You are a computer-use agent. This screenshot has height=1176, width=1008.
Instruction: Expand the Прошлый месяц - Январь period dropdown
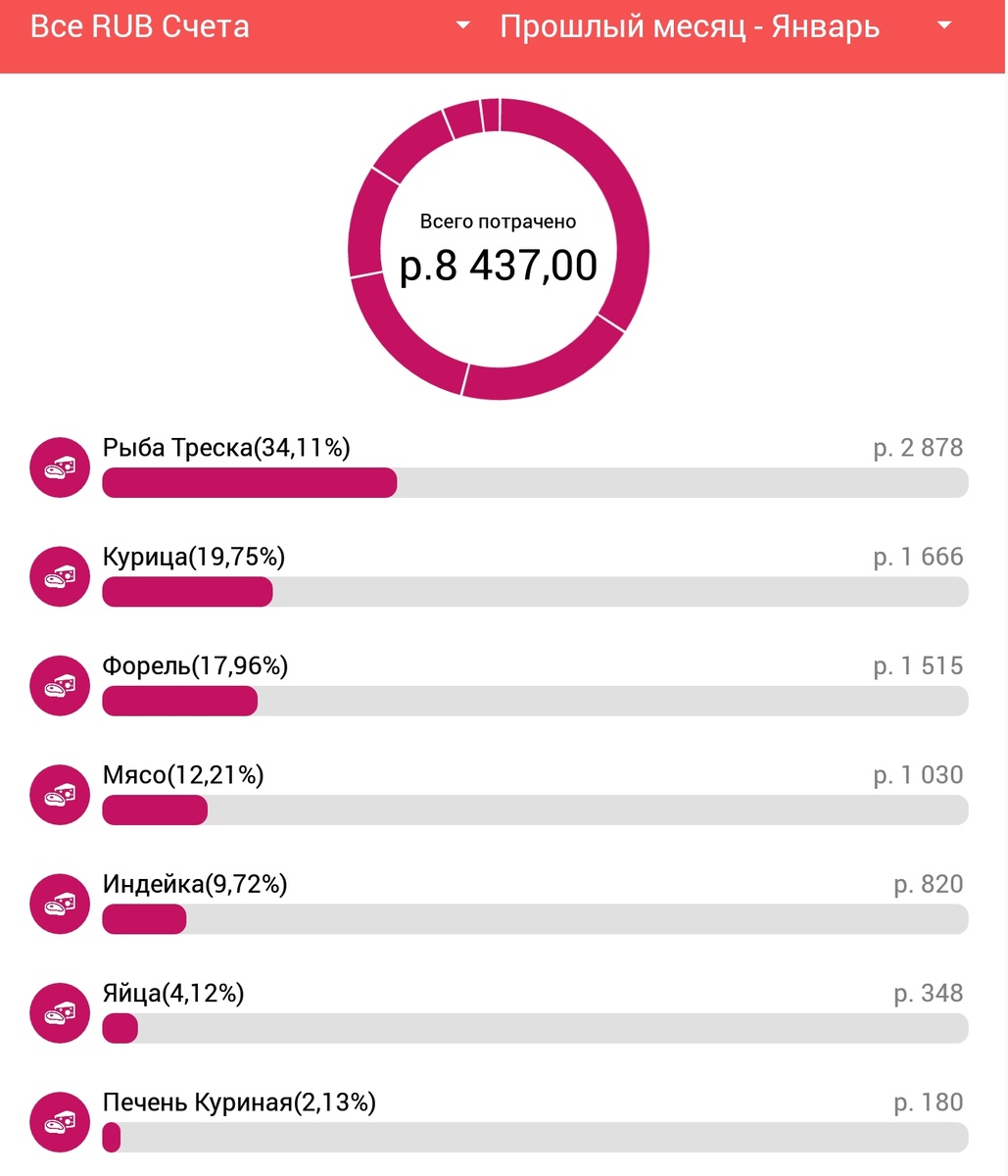(726, 26)
